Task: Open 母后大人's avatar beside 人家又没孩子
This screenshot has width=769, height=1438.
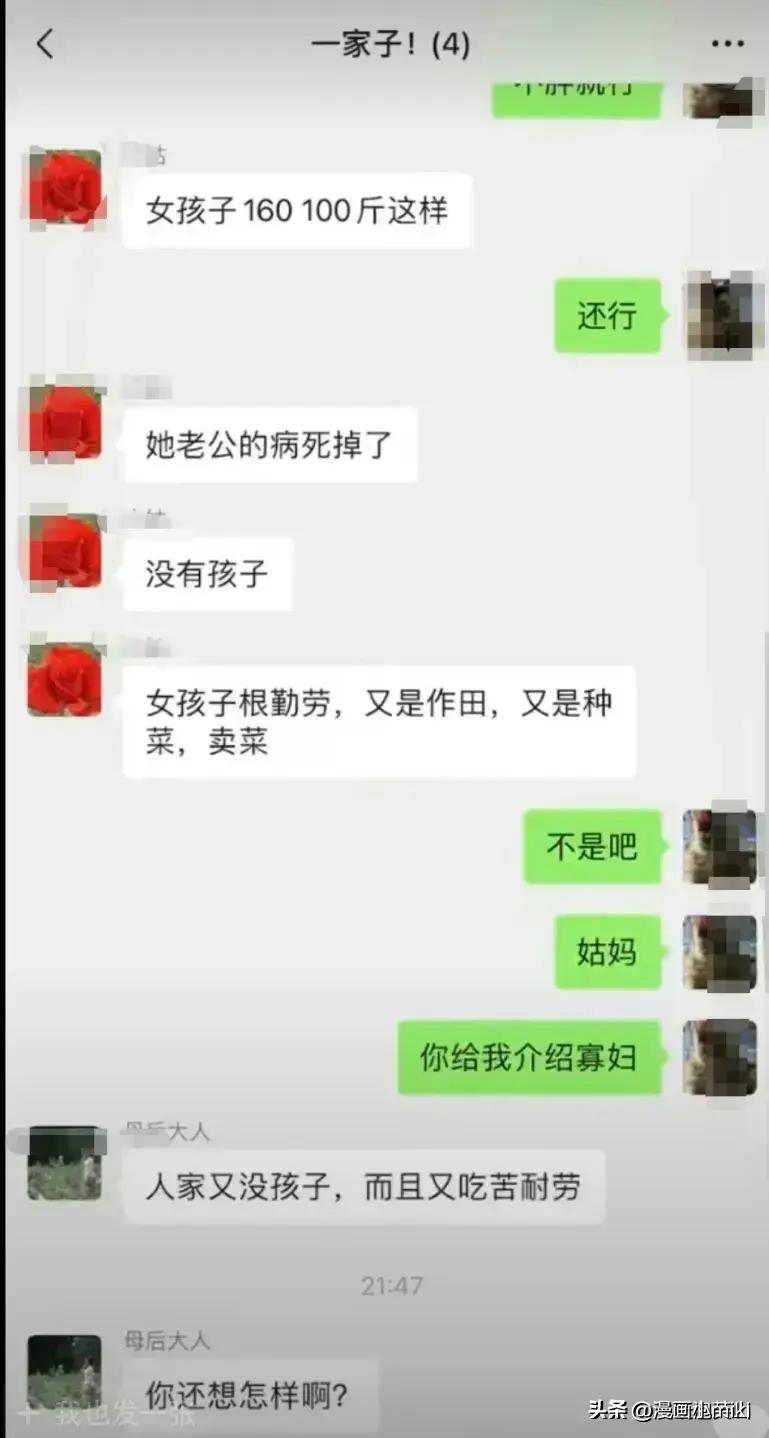Action: (x=64, y=1163)
